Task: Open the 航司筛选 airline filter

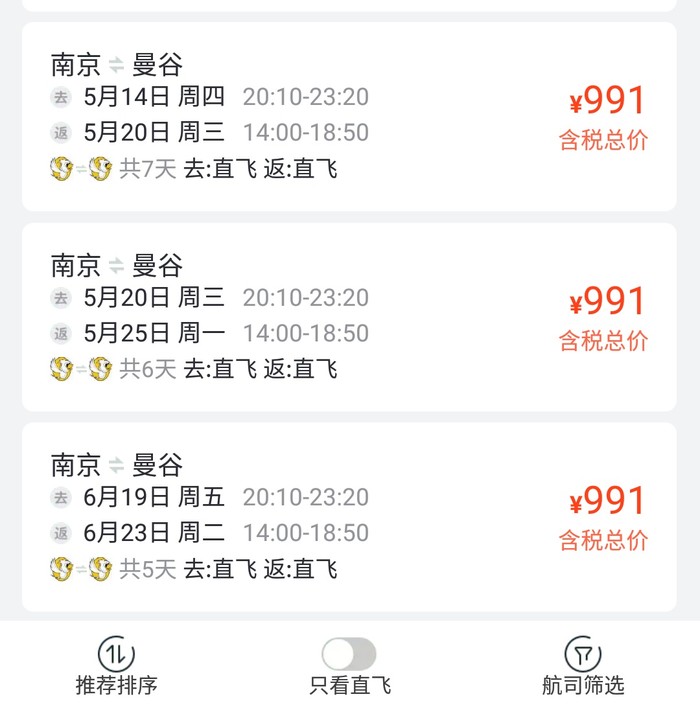Action: (x=582, y=667)
